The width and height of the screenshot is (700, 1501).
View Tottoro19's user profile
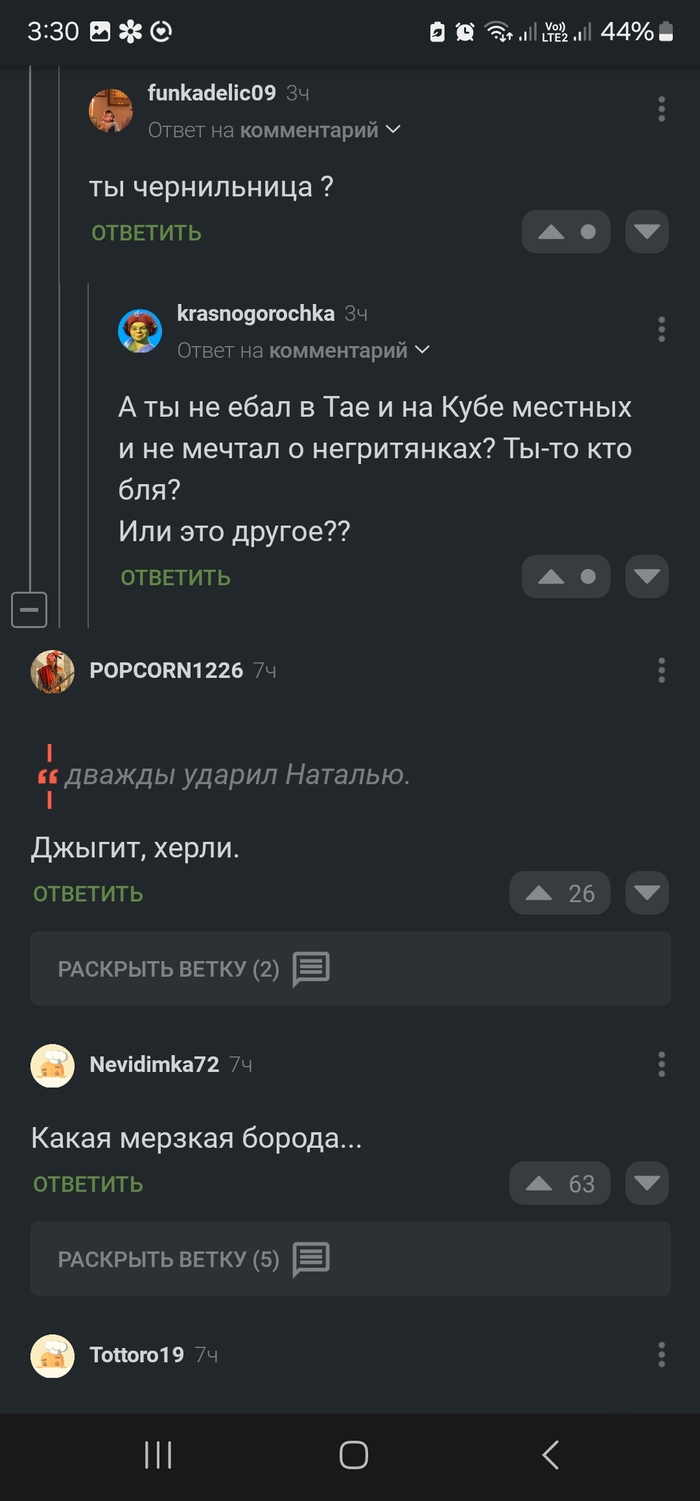click(x=136, y=1355)
